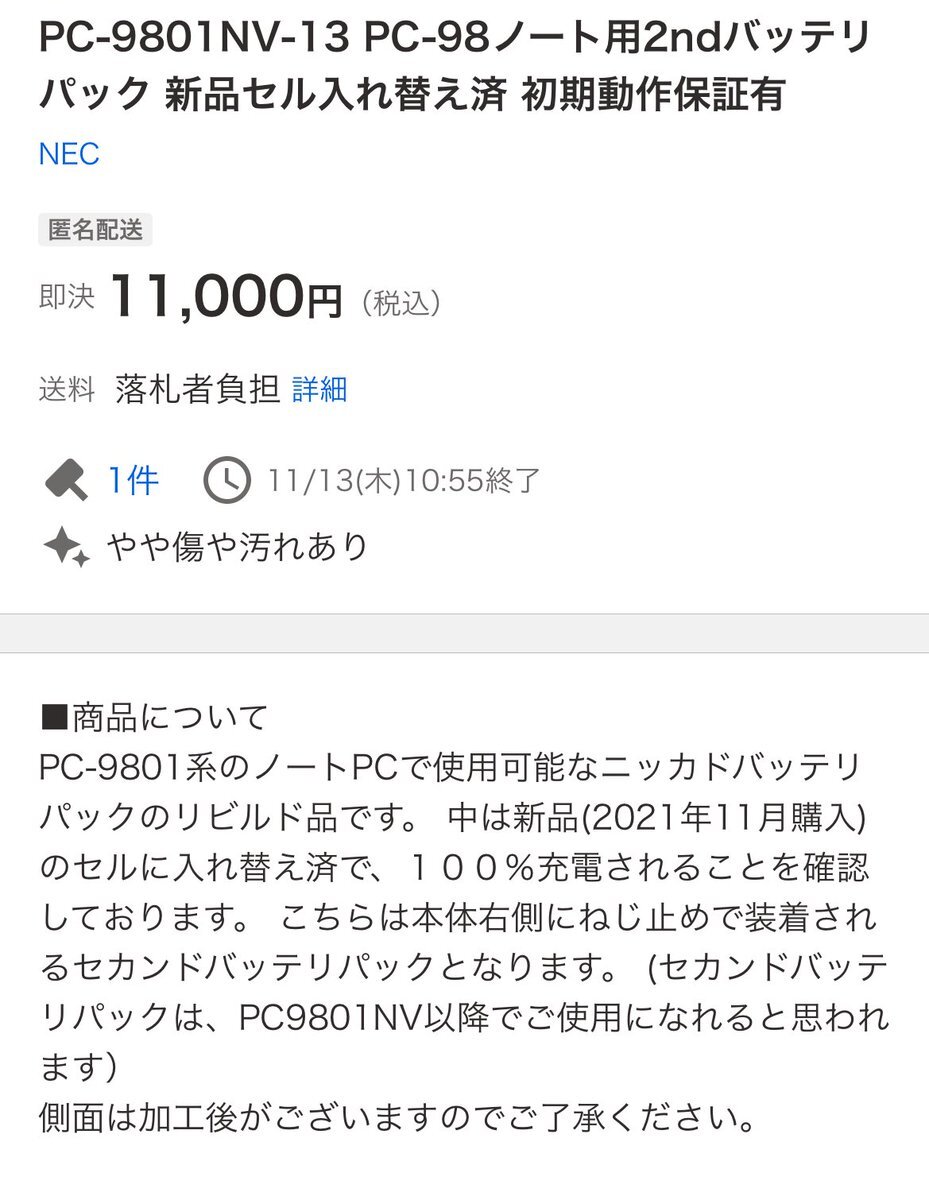View shipping fee details (詳細)
929x1200 pixels.
click(319, 389)
